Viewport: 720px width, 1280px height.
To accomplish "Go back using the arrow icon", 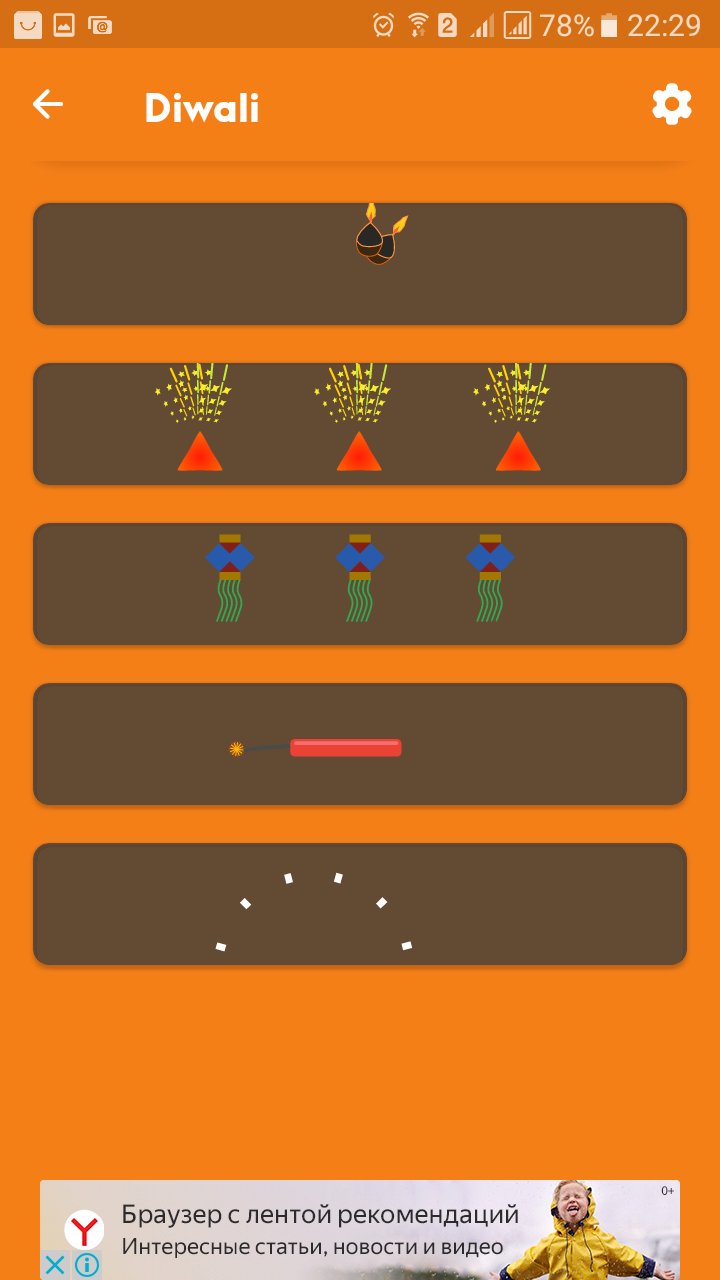I will 47,104.
